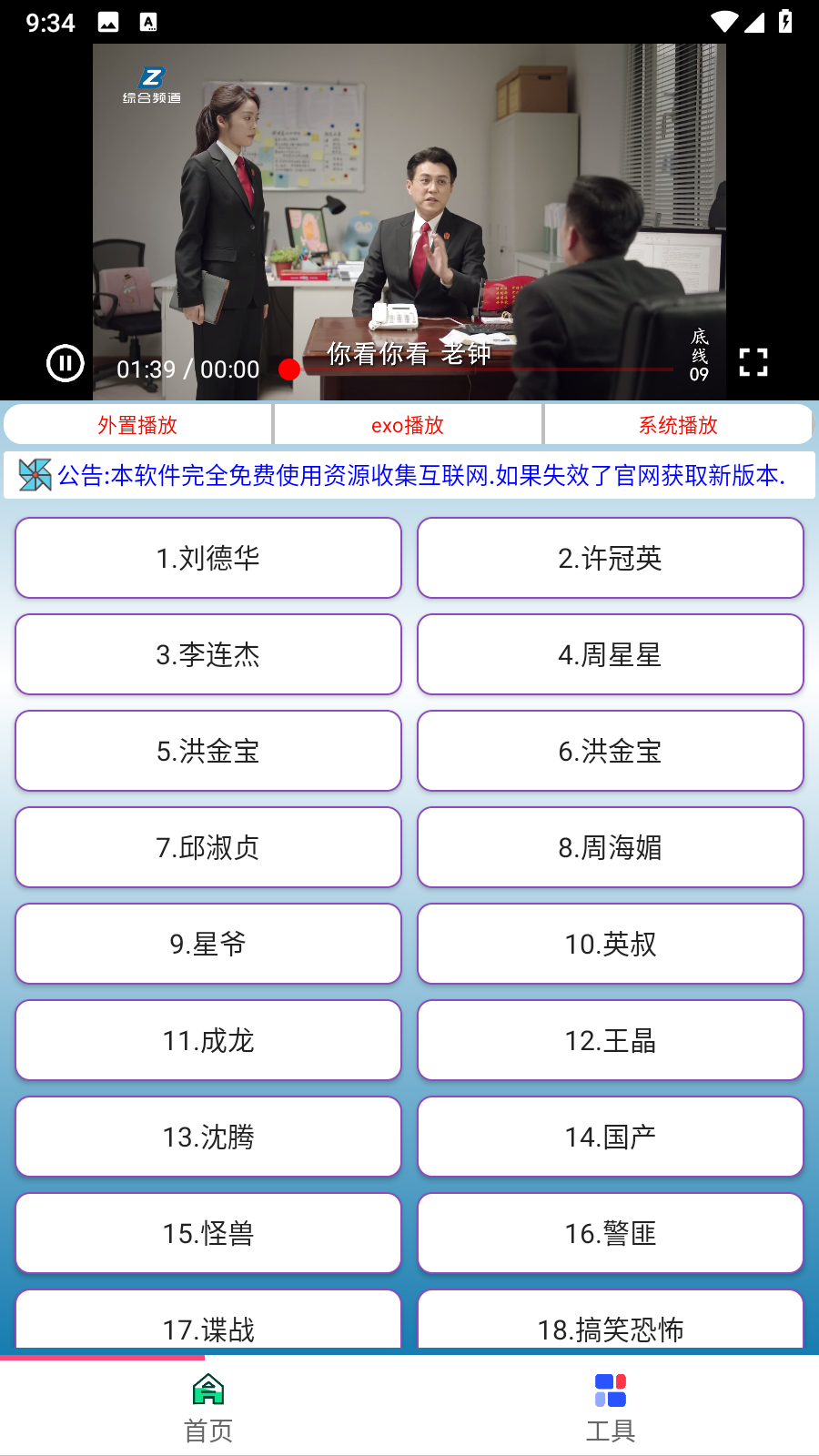
Task: Enter fullscreen mode for the video
Action: [753, 362]
